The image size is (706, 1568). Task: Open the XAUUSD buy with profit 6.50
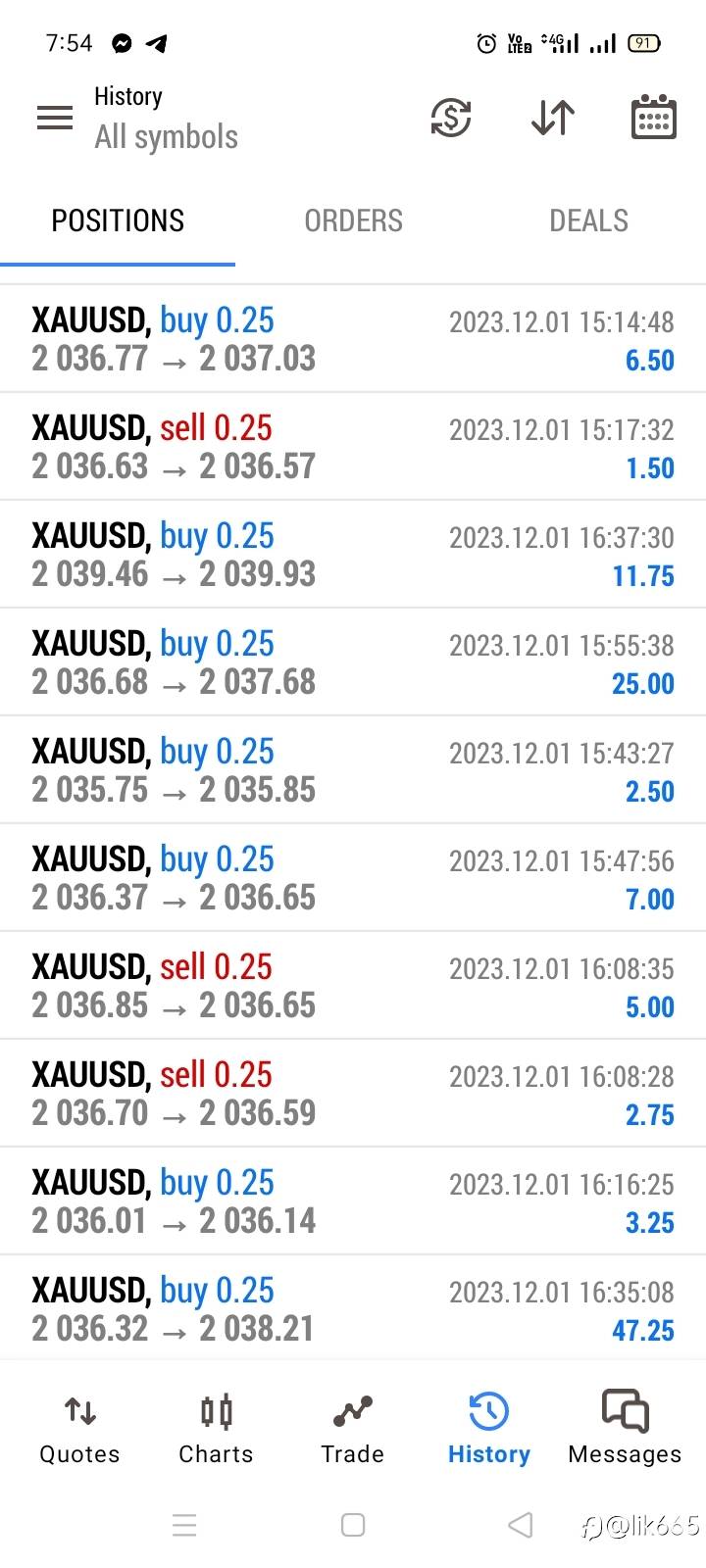point(353,339)
